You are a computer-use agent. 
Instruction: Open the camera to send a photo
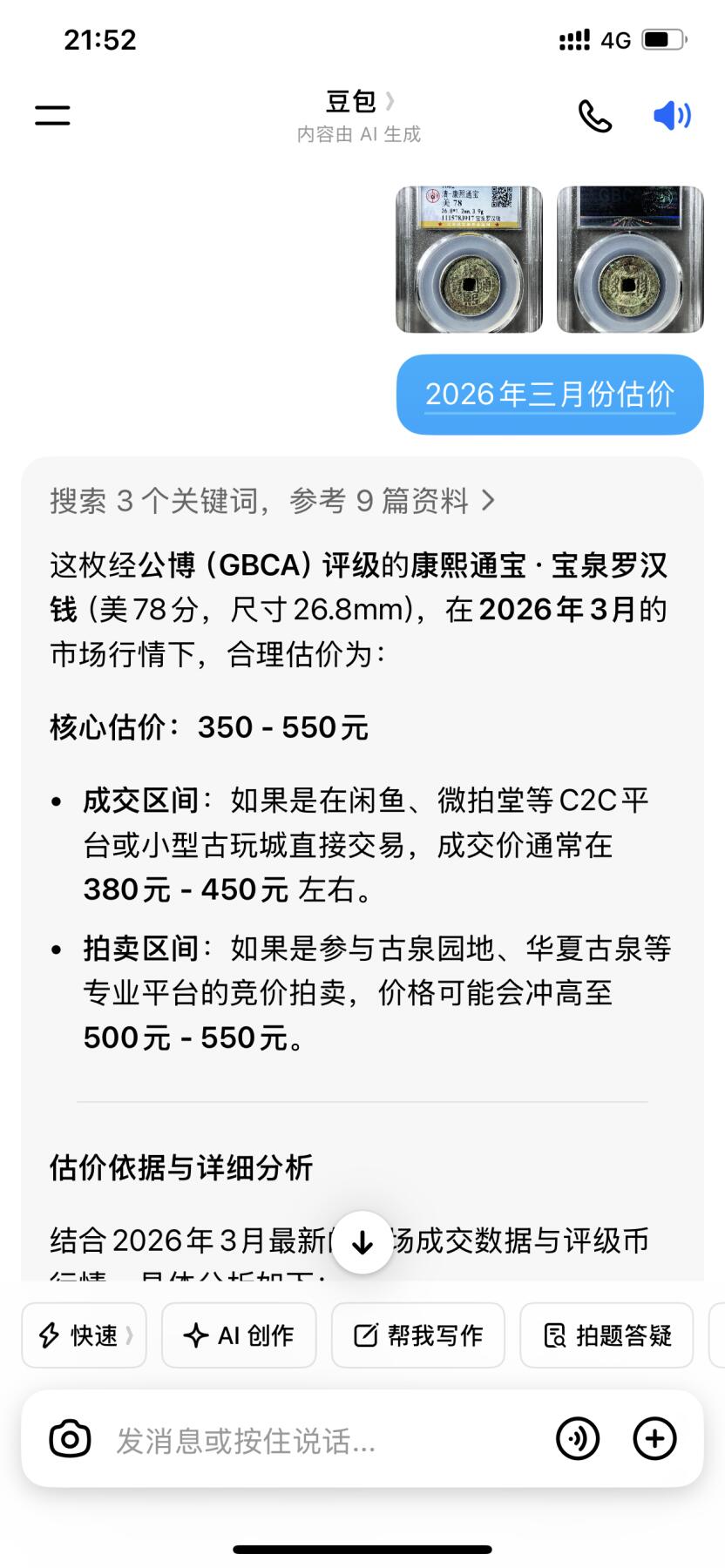pyautogui.click(x=71, y=1438)
